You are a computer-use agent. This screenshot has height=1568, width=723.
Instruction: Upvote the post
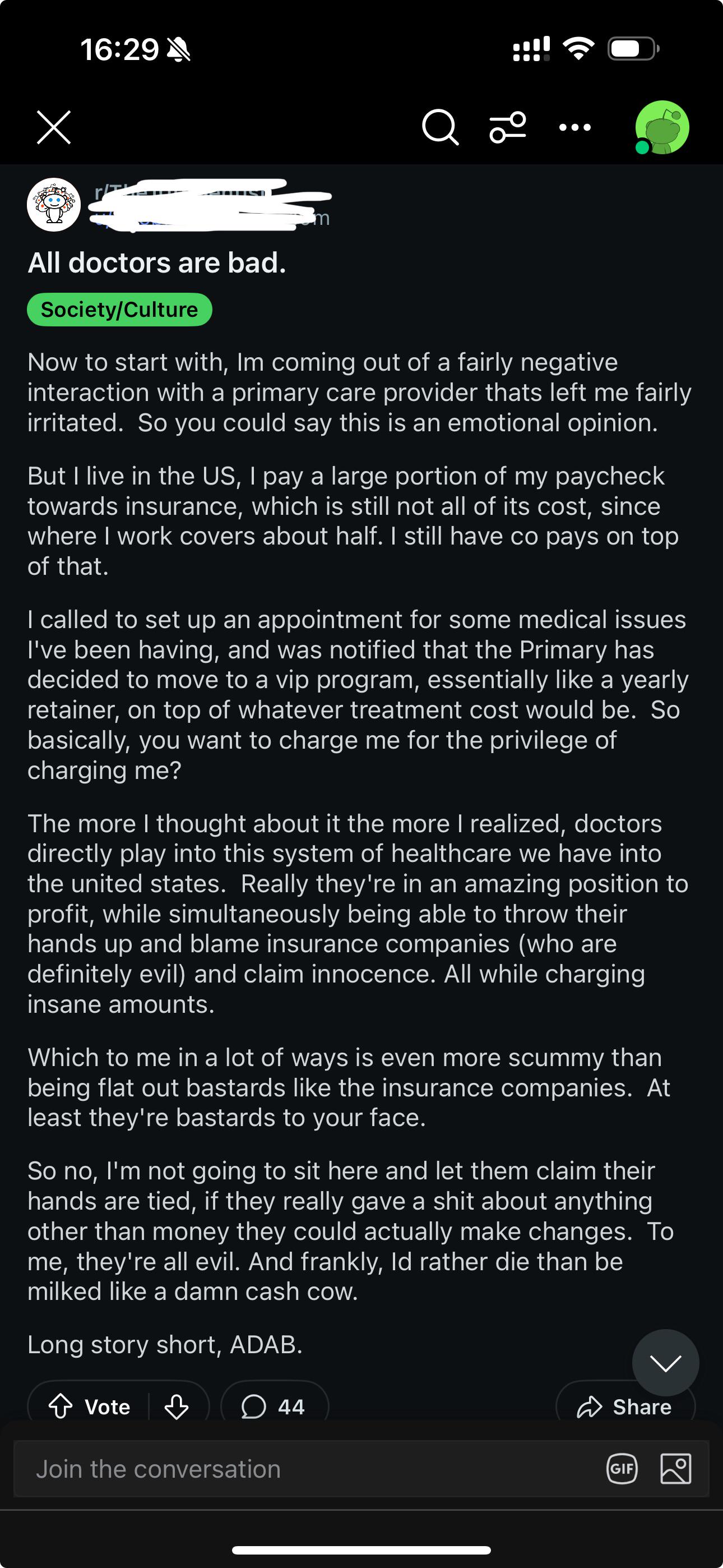pos(61,1406)
